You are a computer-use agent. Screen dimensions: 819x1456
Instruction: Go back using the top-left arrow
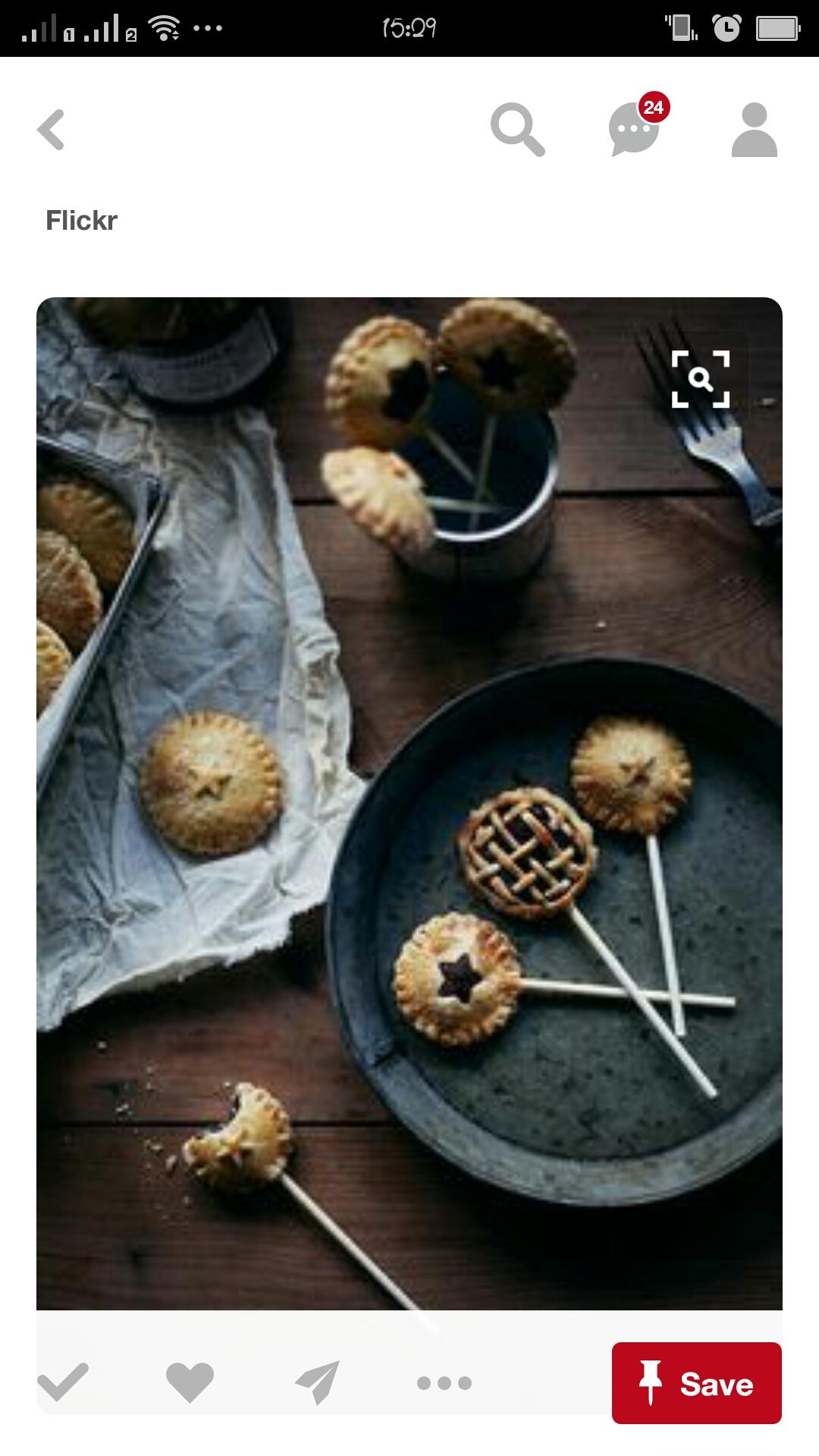(52, 130)
